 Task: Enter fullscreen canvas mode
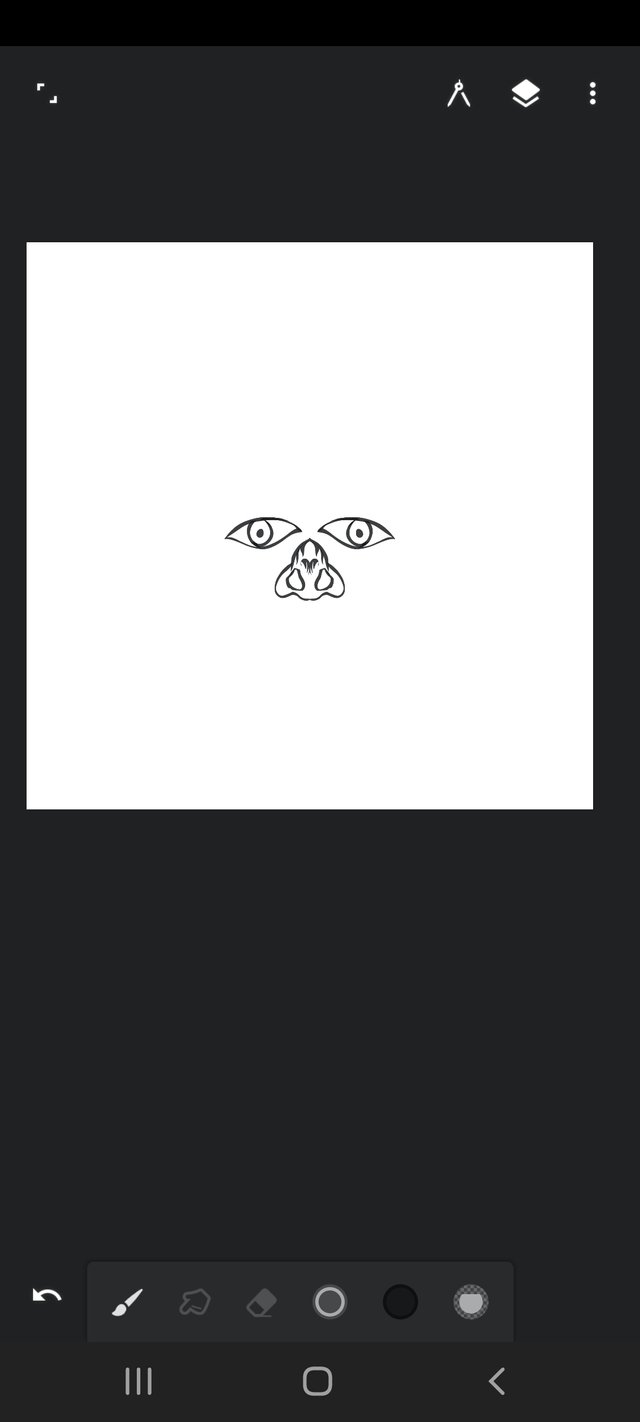pos(47,94)
